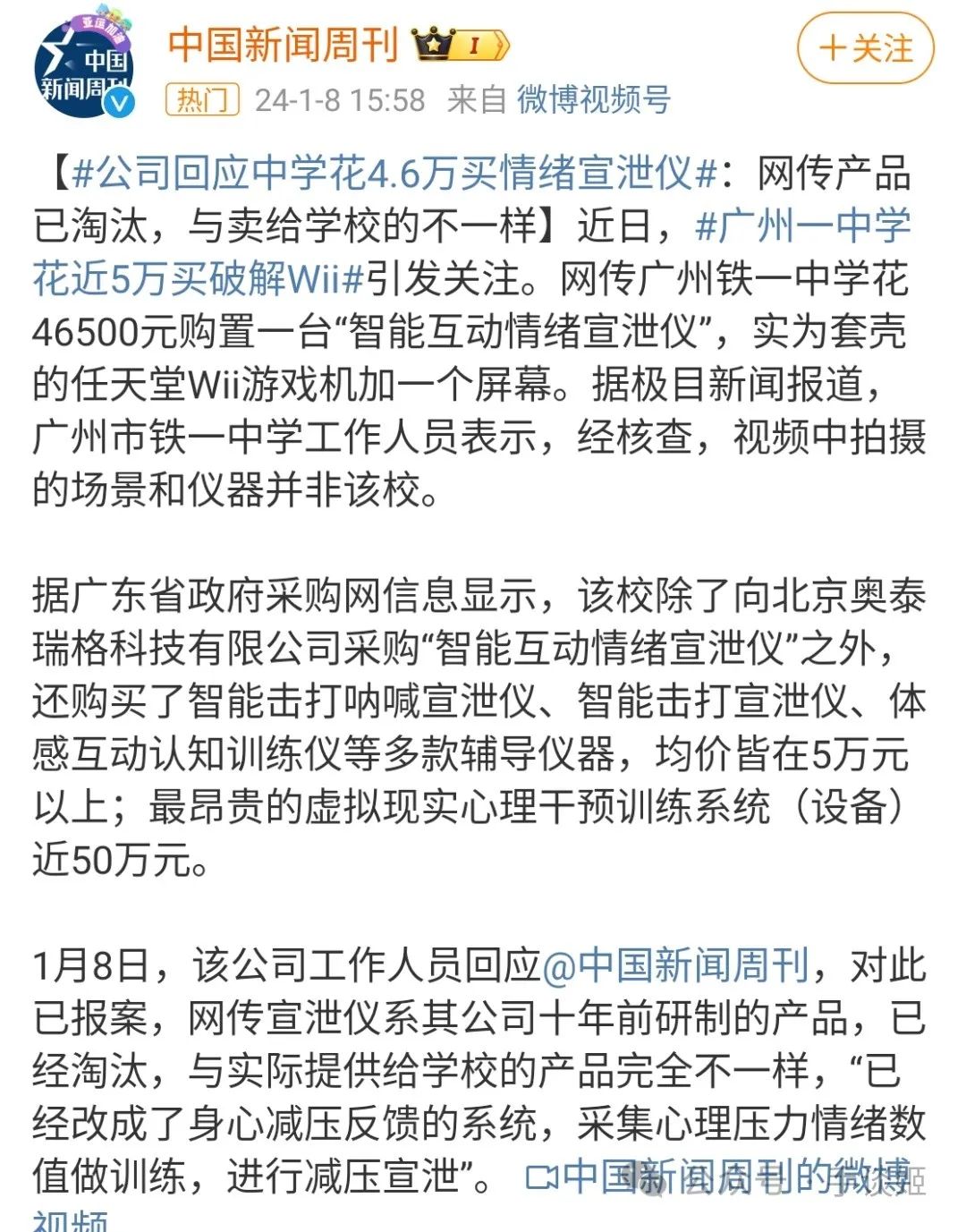This screenshot has width=966, height=1232.
Task: Open hashtag #公司回应中学花4.6万买情绪宣泄仪#
Action: coord(394,174)
